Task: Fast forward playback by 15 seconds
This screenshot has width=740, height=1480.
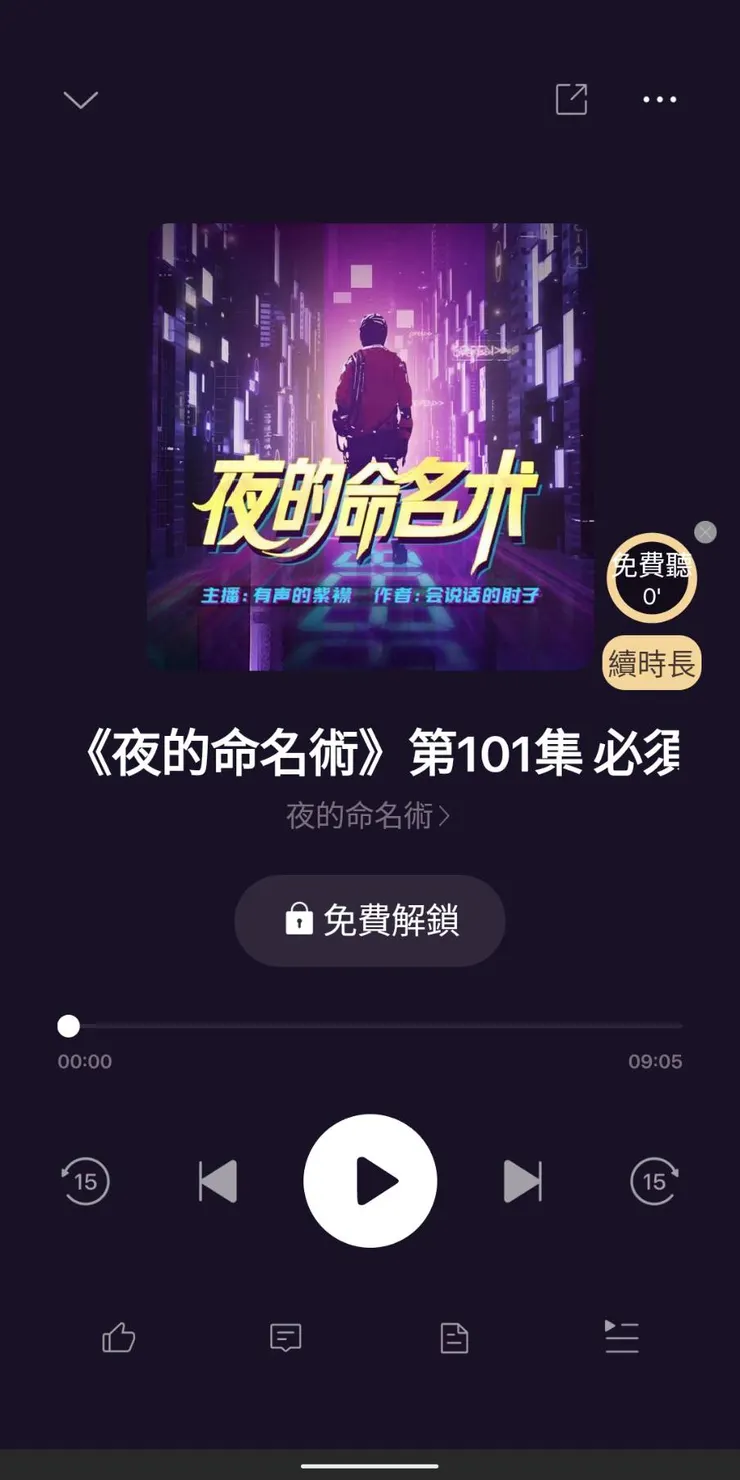Action: click(654, 1181)
